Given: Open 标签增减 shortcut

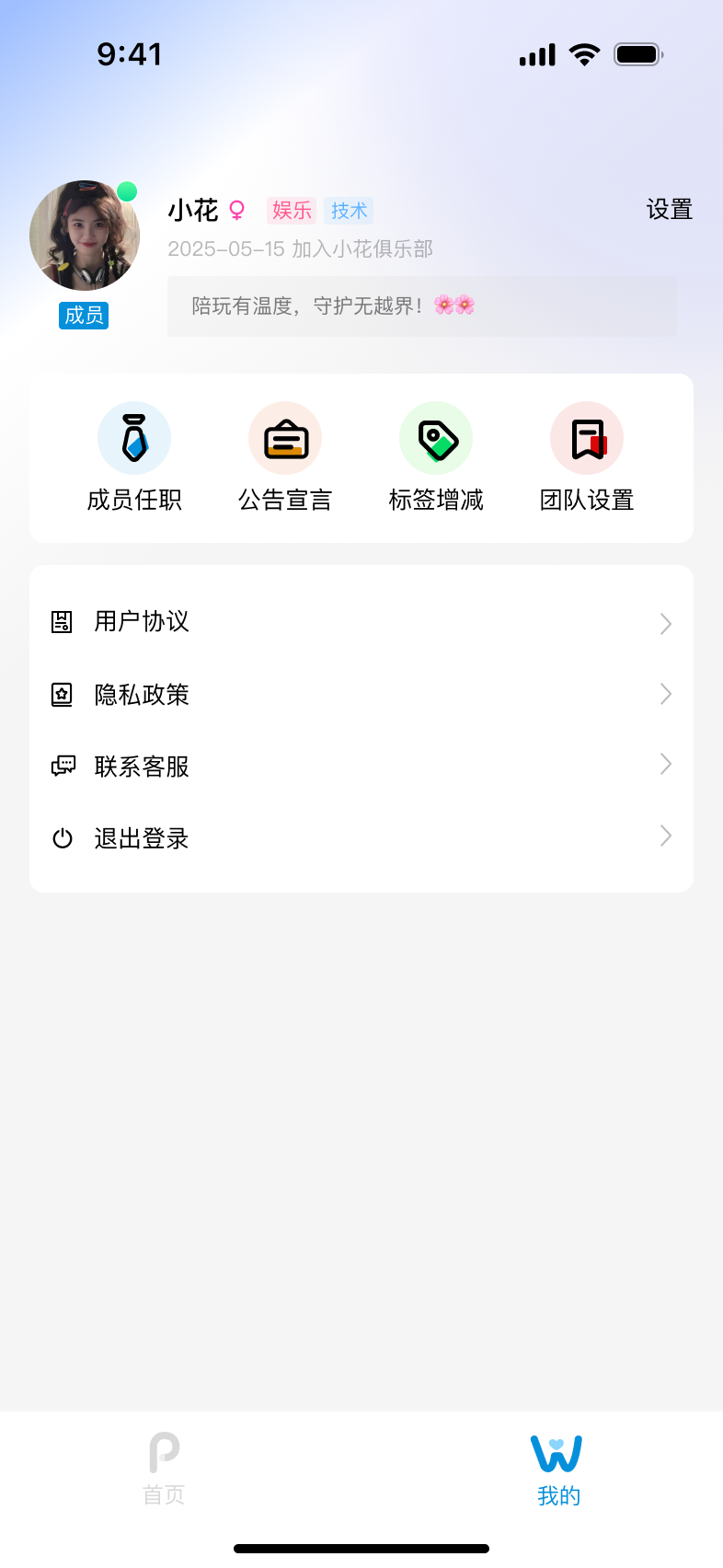Looking at the screenshot, I should coord(436,458).
